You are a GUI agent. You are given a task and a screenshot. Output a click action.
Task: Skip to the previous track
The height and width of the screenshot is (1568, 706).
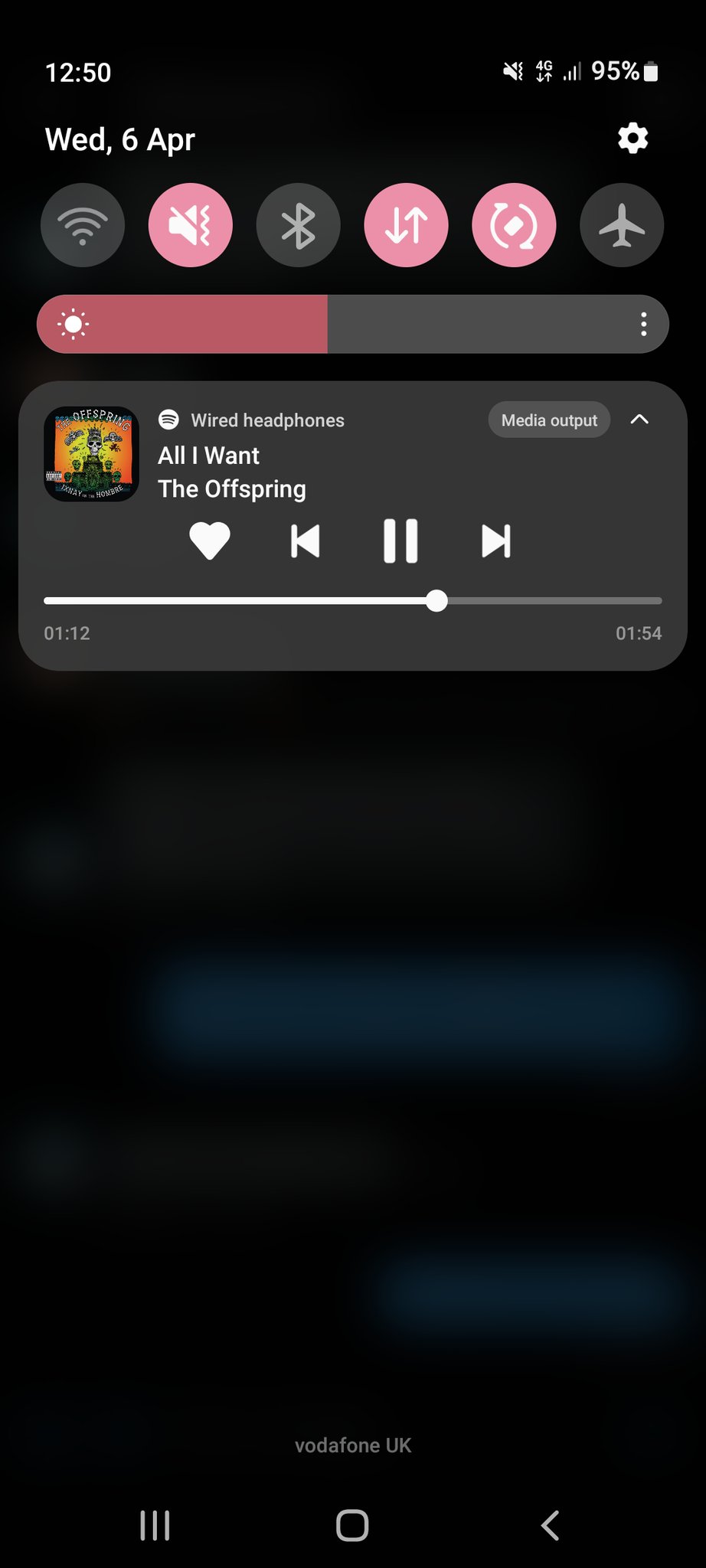[306, 541]
